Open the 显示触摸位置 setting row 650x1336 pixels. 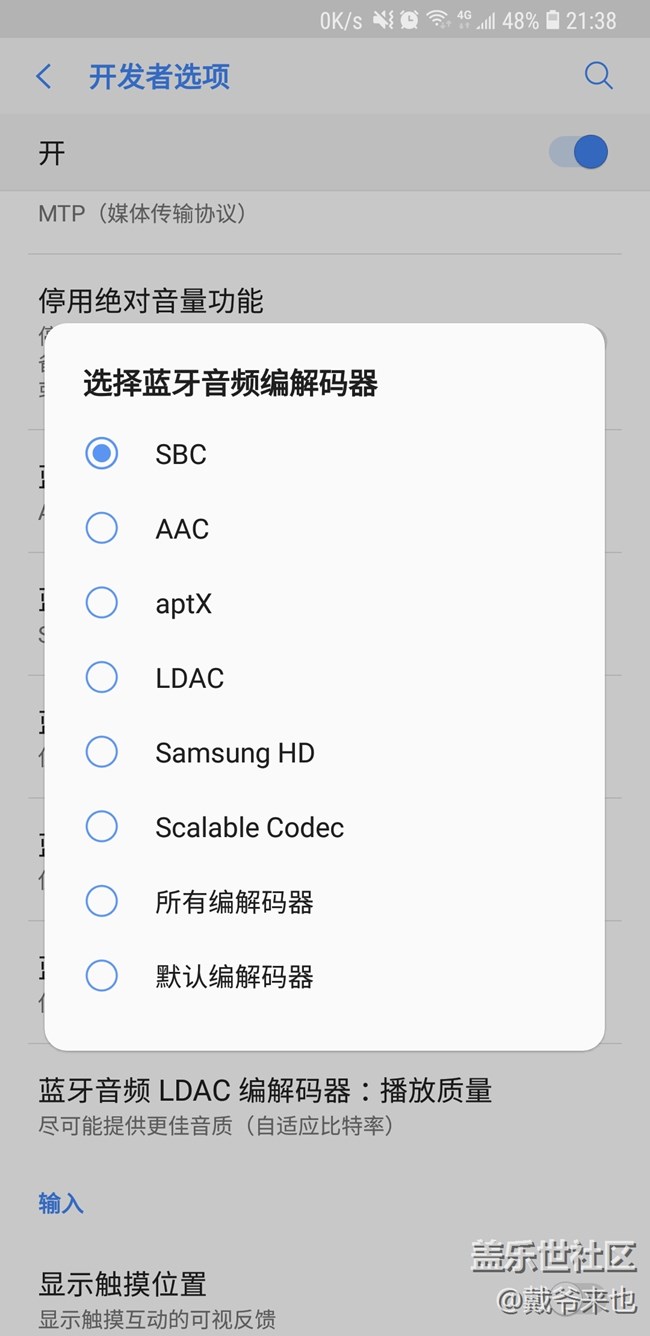point(200,1298)
